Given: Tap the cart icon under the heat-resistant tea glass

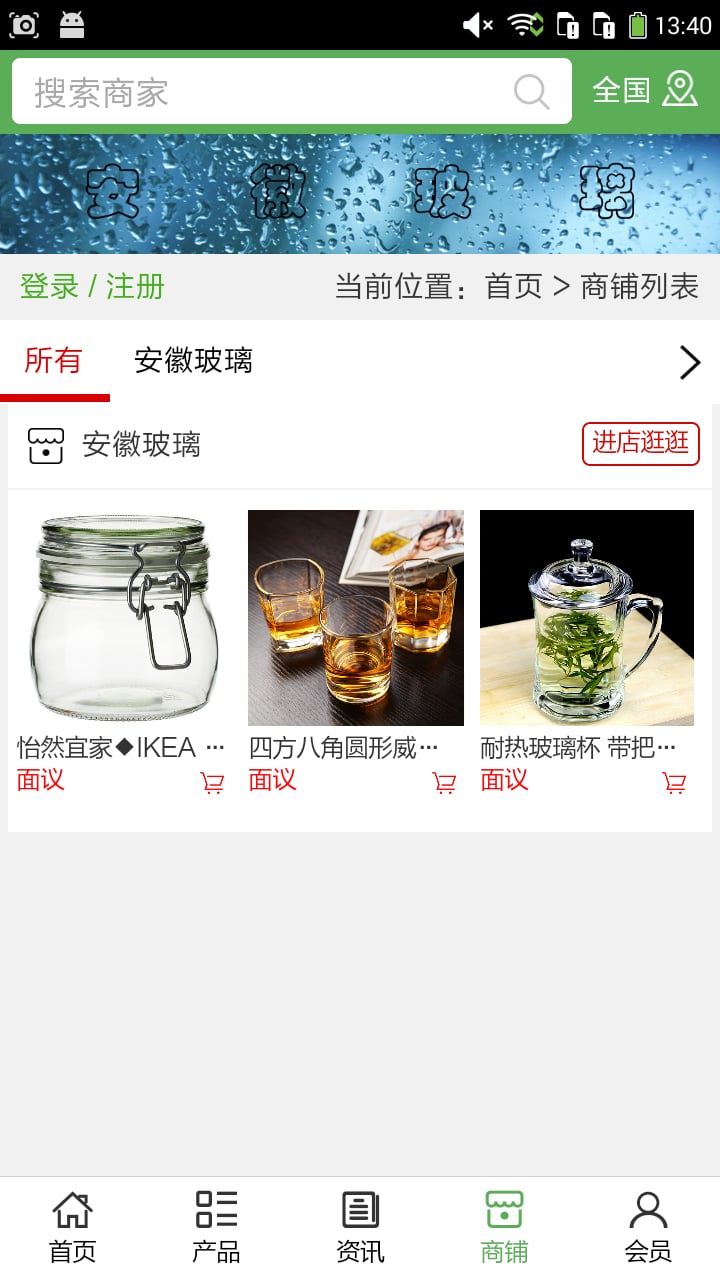Looking at the screenshot, I should point(675,784).
